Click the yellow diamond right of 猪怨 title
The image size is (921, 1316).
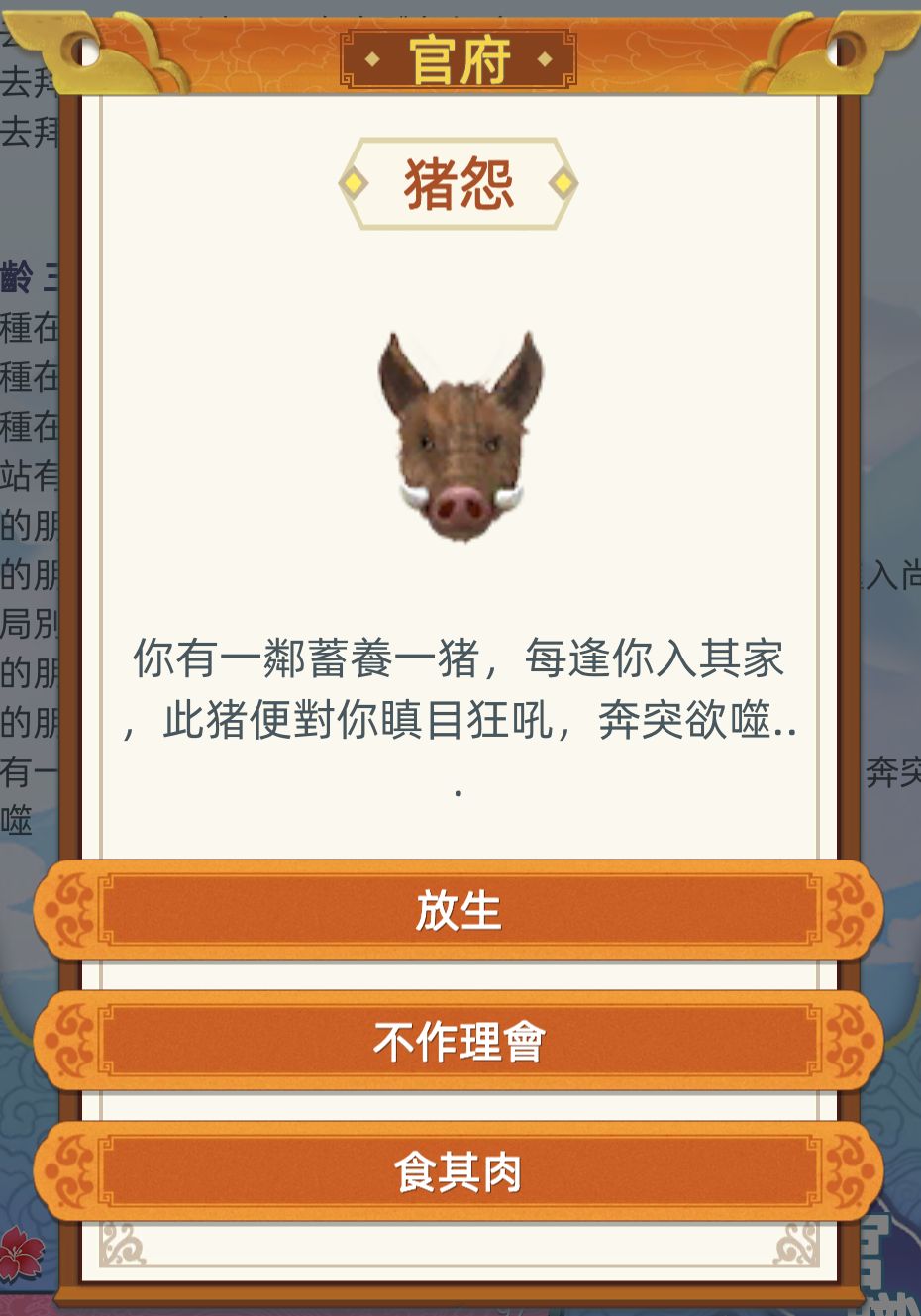(563, 183)
